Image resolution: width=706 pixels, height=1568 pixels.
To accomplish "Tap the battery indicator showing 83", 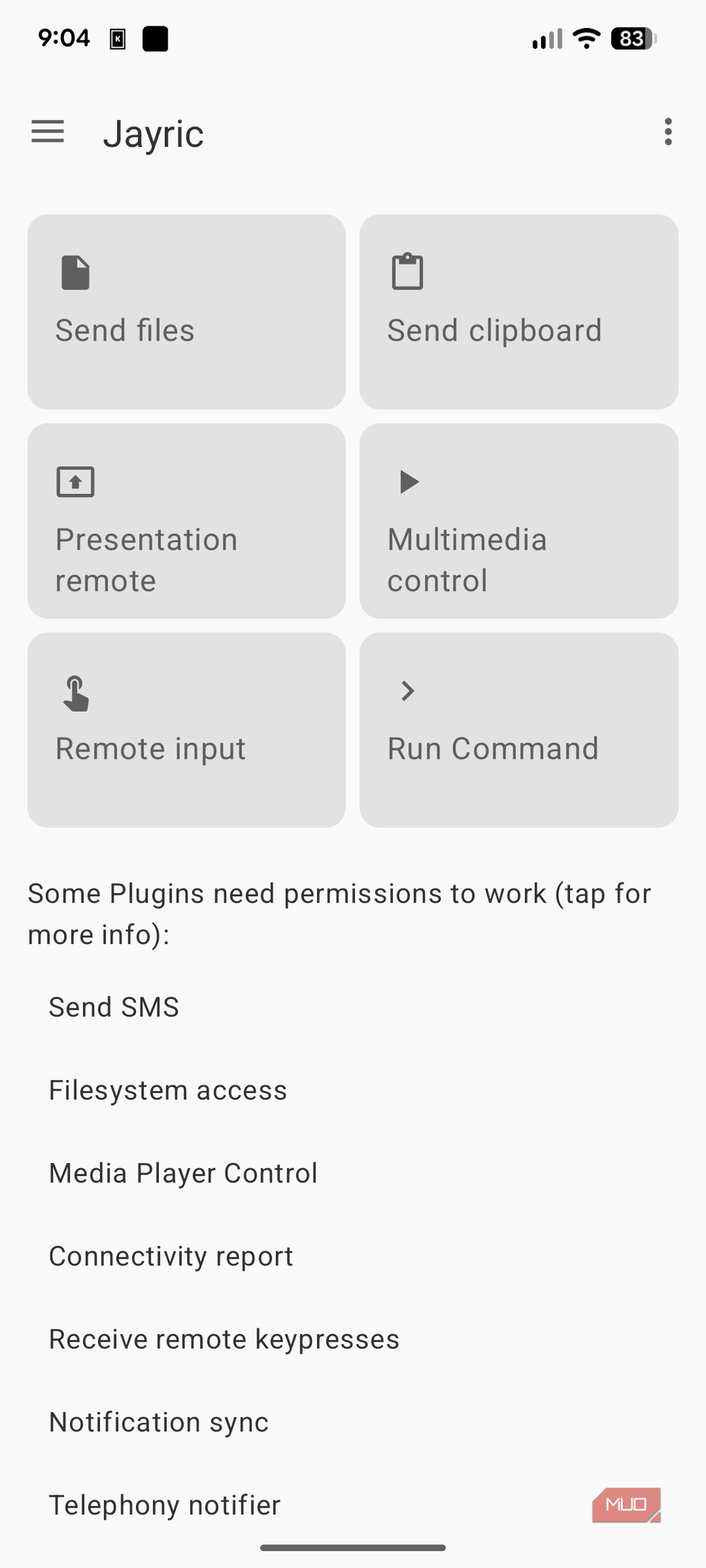I will tap(631, 38).
